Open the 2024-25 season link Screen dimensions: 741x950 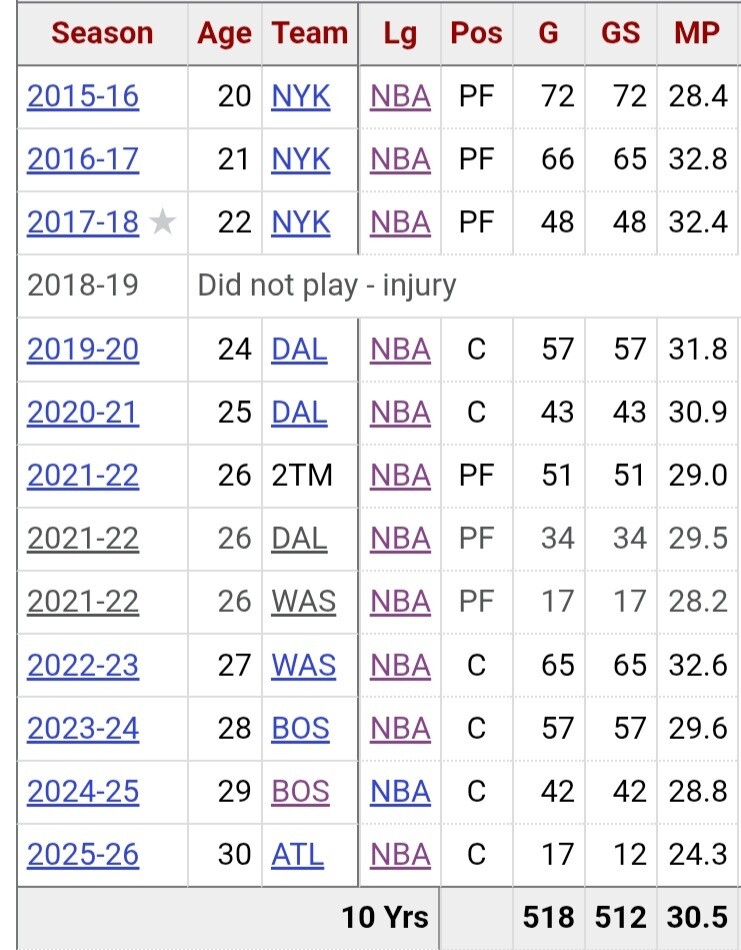[x=83, y=791]
